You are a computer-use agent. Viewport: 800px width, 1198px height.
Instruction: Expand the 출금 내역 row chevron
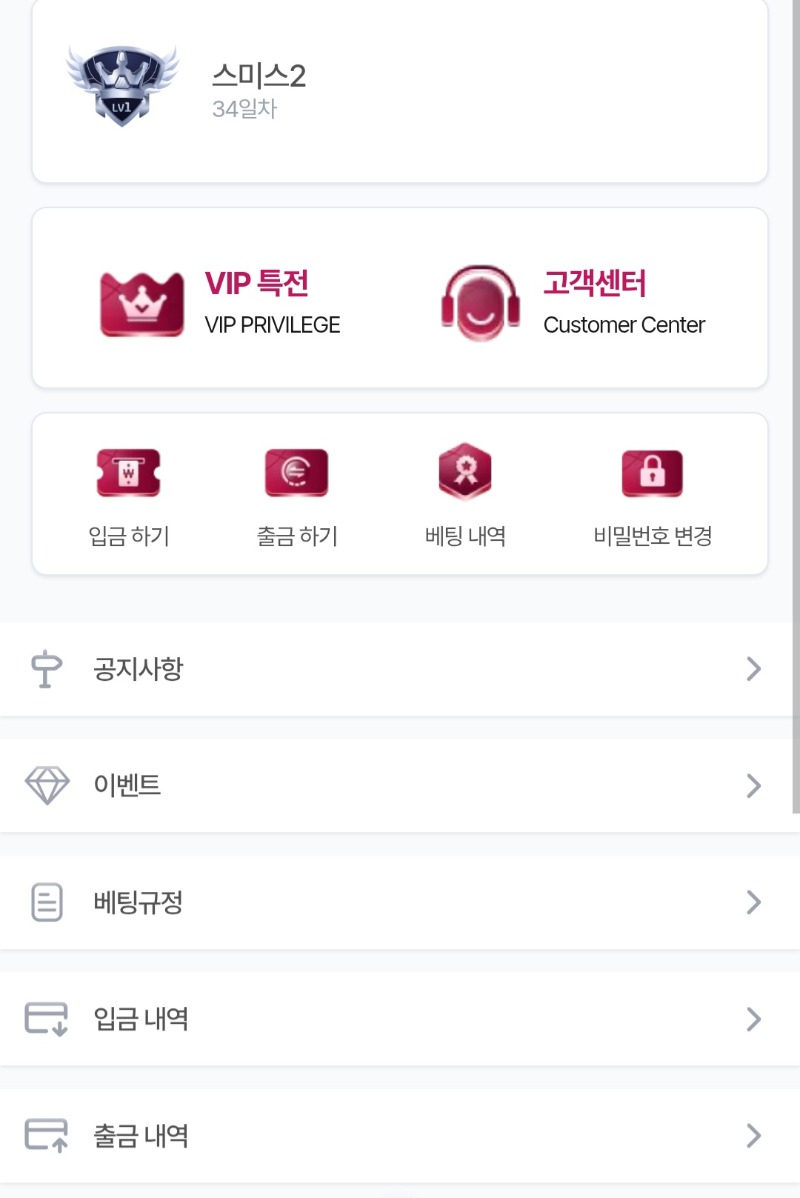(753, 1136)
